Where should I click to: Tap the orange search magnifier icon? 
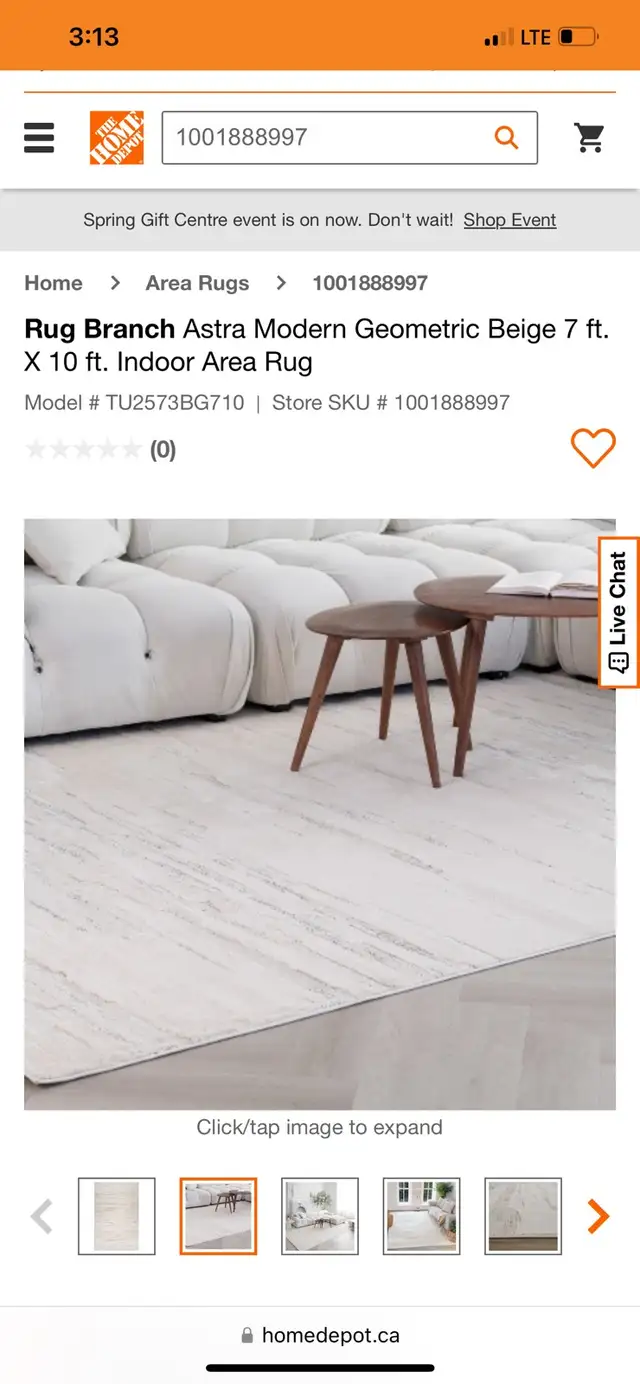507,137
